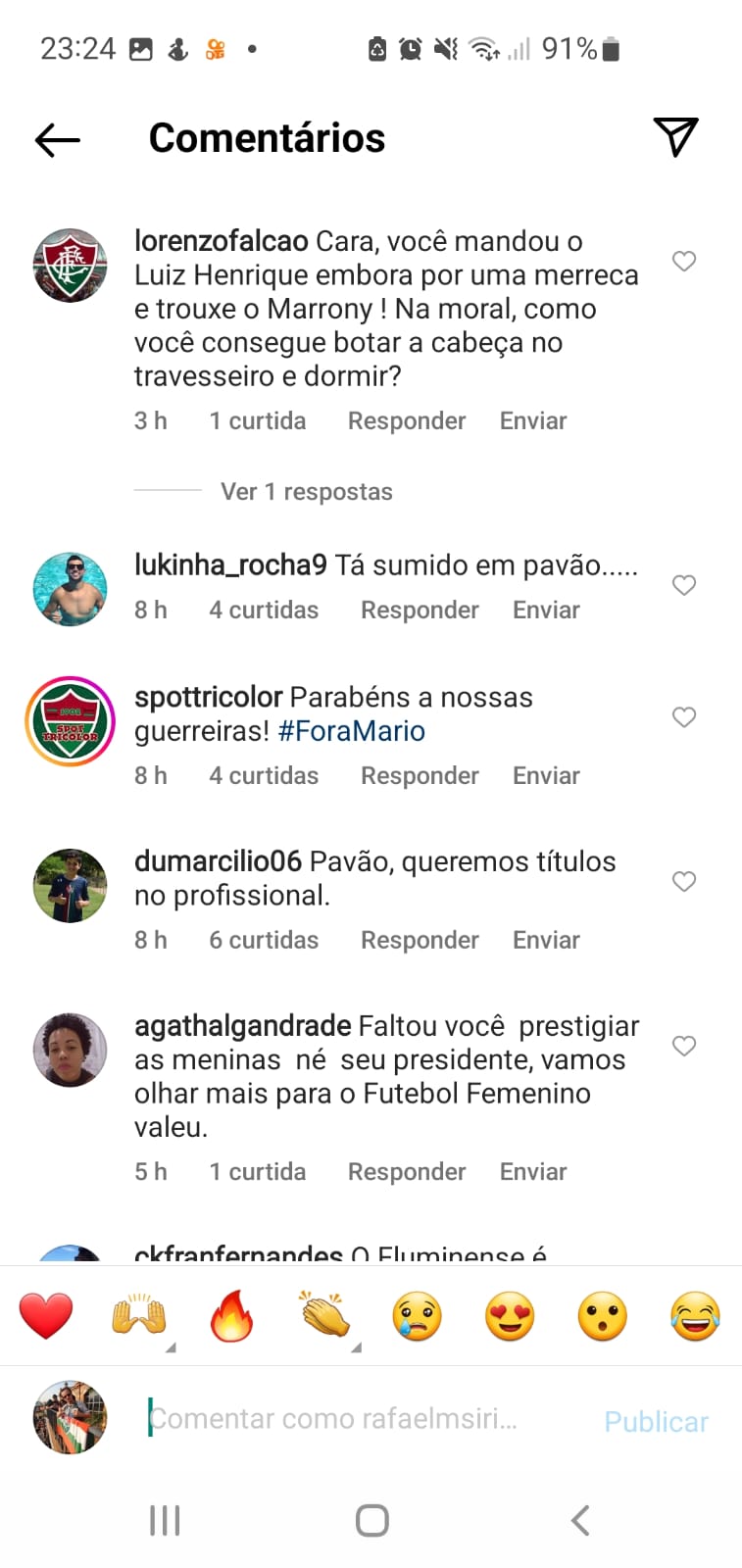
Task: Reply to dumarcilio06's comment
Action: click(420, 940)
